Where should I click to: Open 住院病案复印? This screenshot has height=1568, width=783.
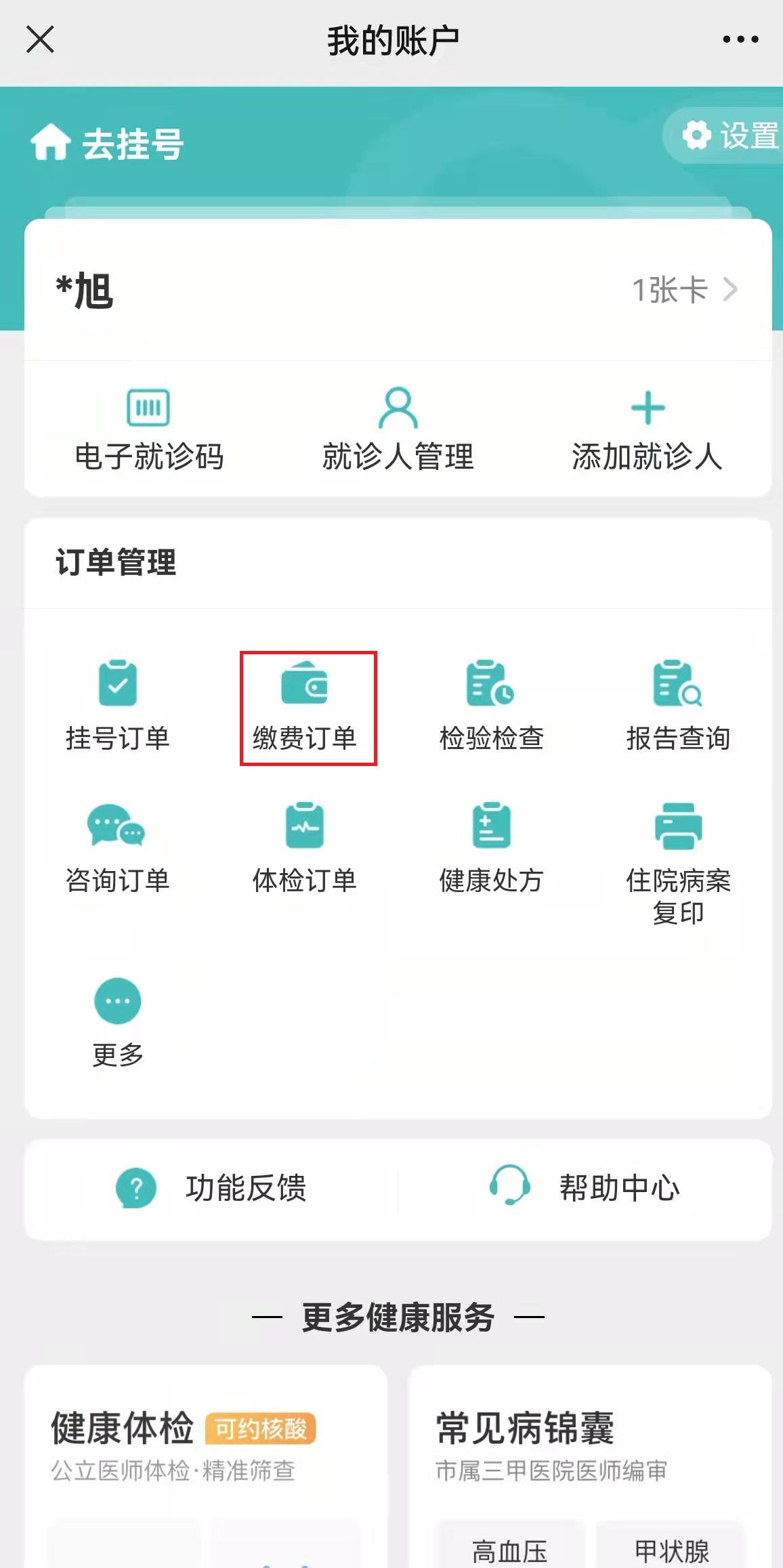click(x=677, y=864)
